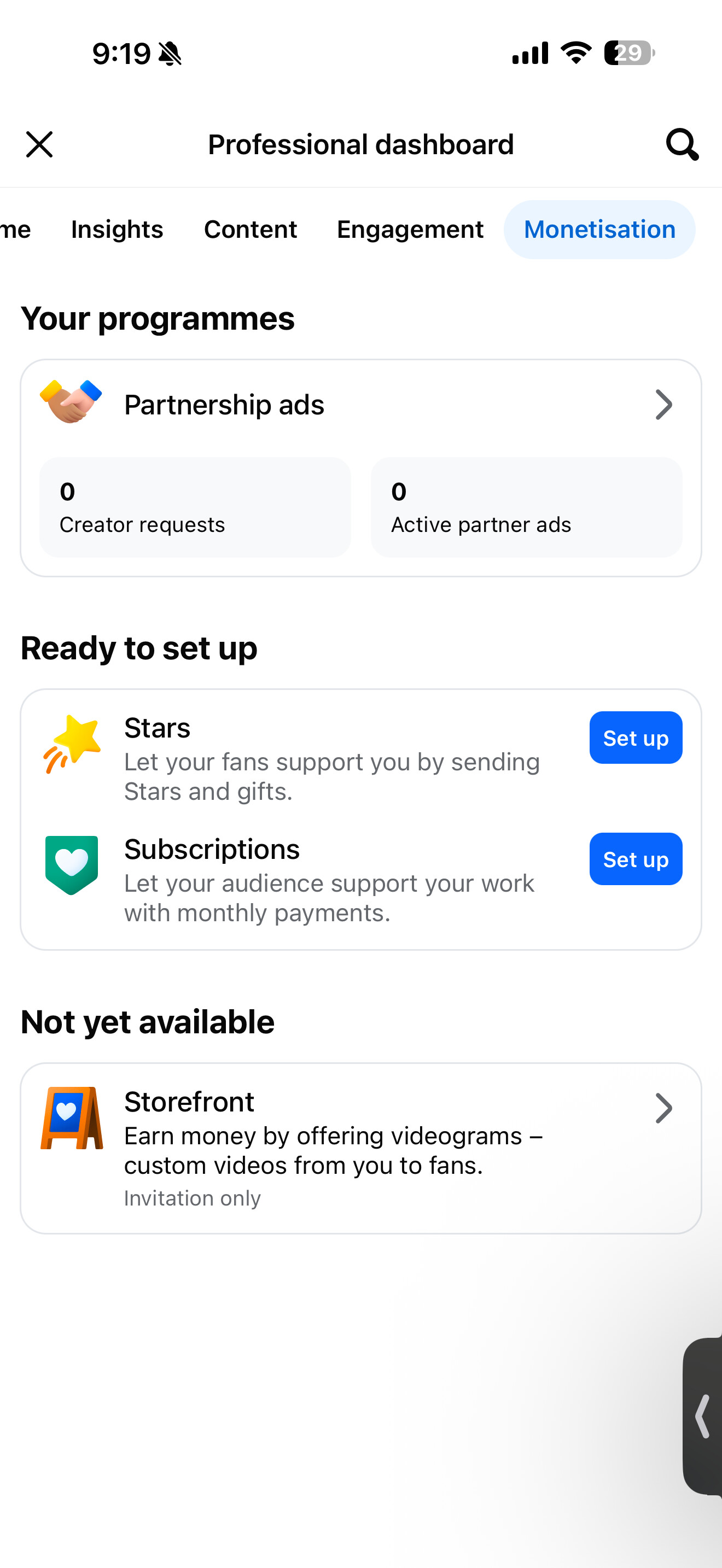722x1568 pixels.
Task: View Creator requests count card
Action: coord(195,507)
